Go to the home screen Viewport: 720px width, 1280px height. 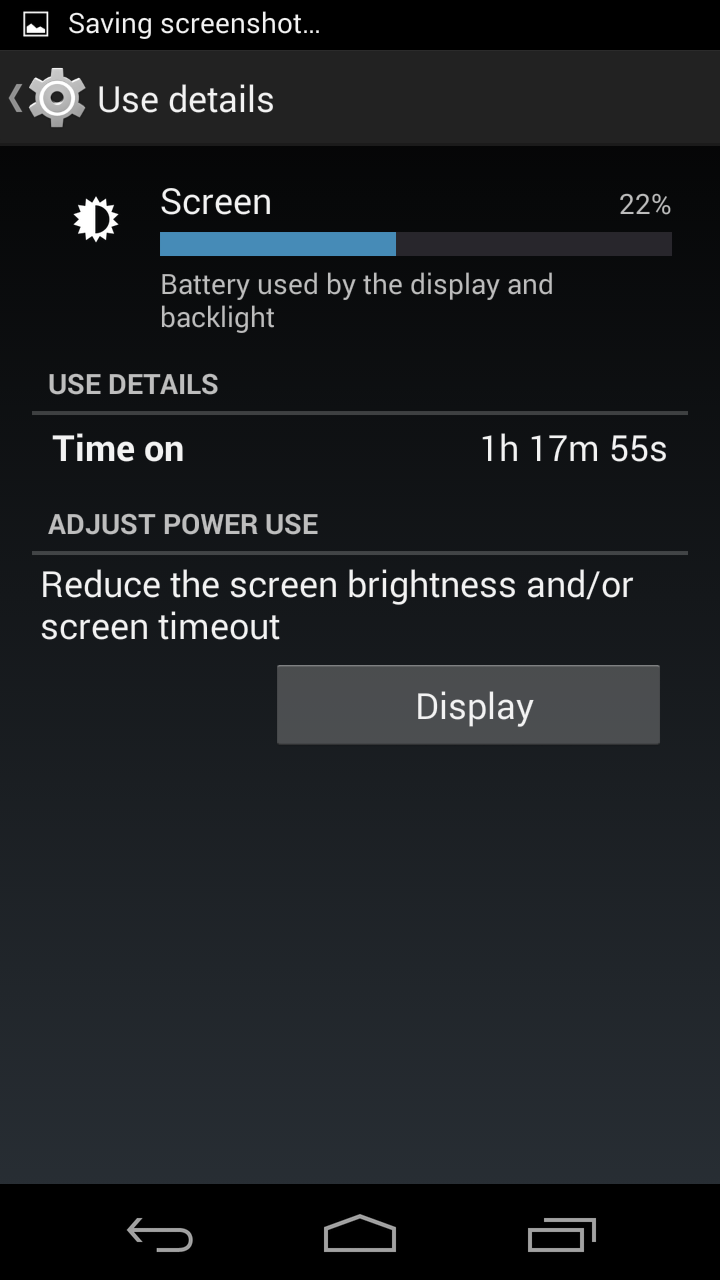[x=360, y=1235]
